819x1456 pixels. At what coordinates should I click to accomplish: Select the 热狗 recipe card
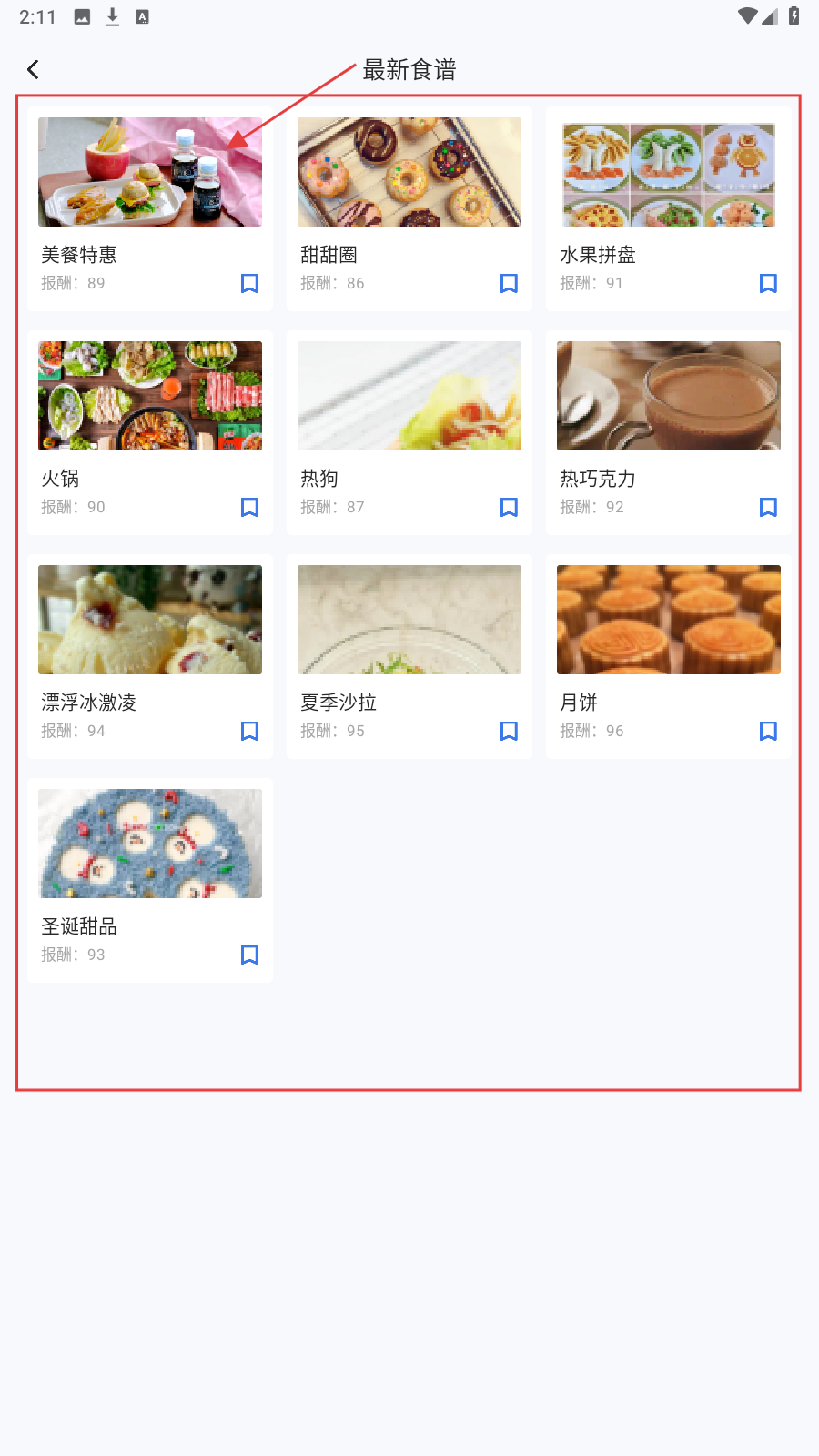coord(409,397)
